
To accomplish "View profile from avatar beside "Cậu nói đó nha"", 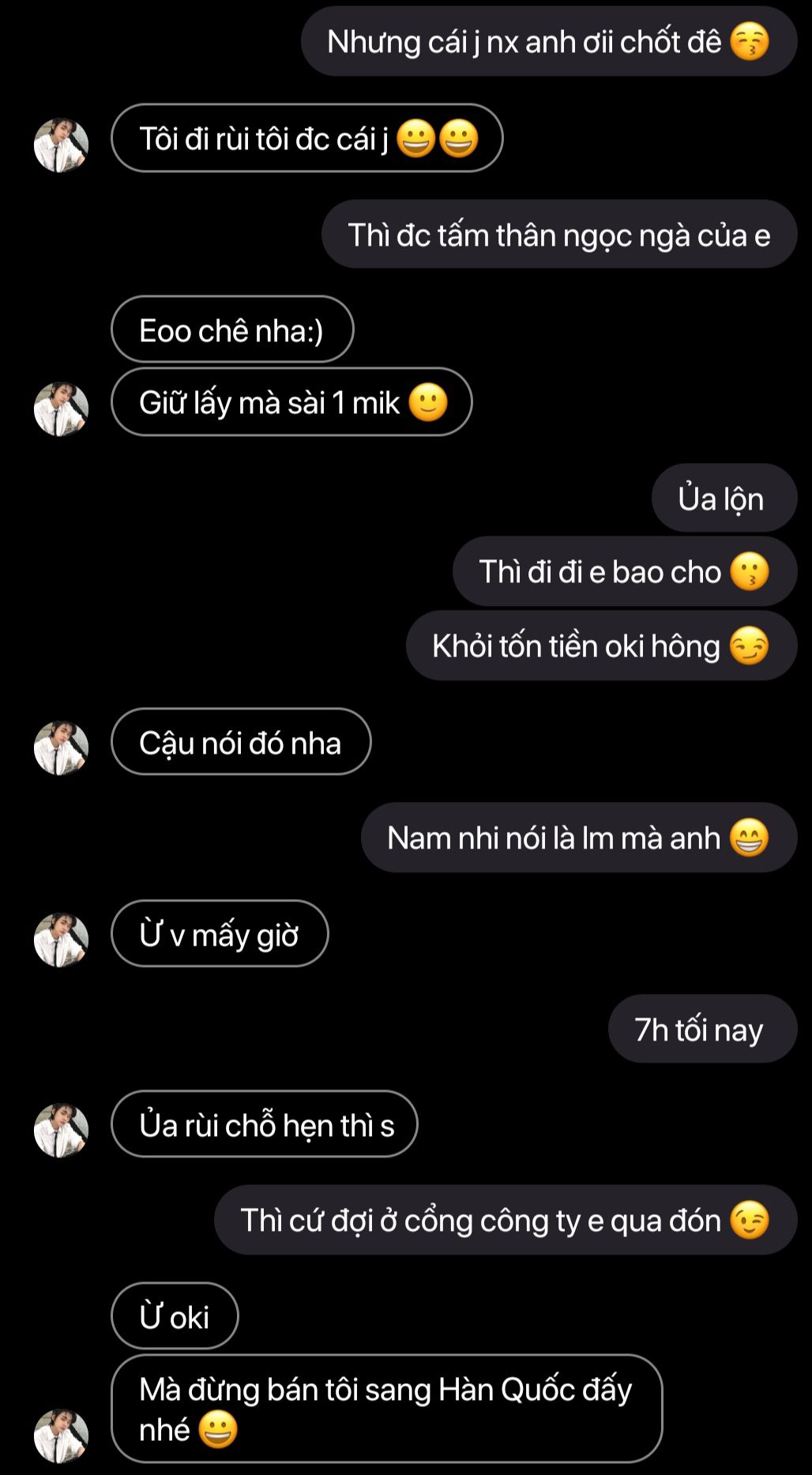I will (x=61, y=747).
